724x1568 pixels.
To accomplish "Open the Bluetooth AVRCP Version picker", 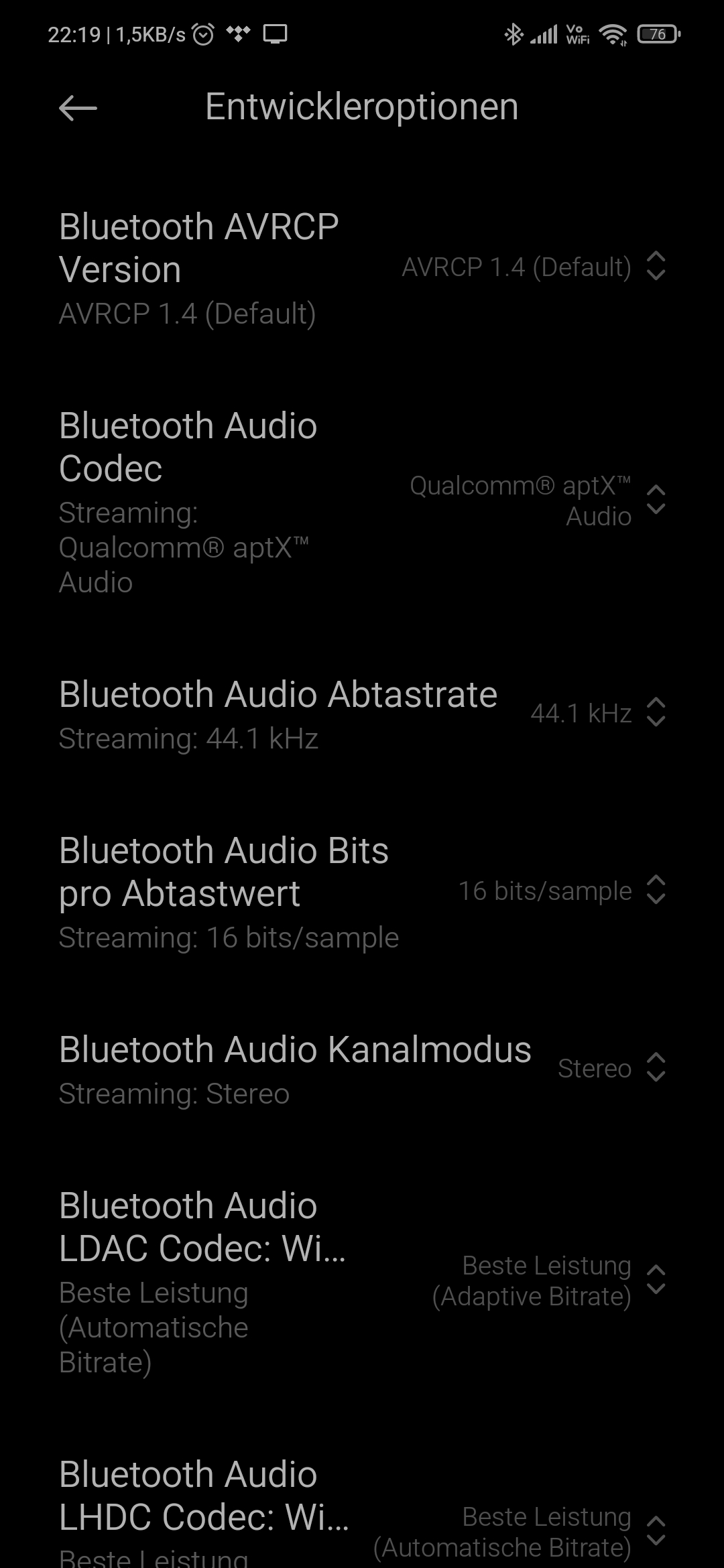I will [362, 268].
